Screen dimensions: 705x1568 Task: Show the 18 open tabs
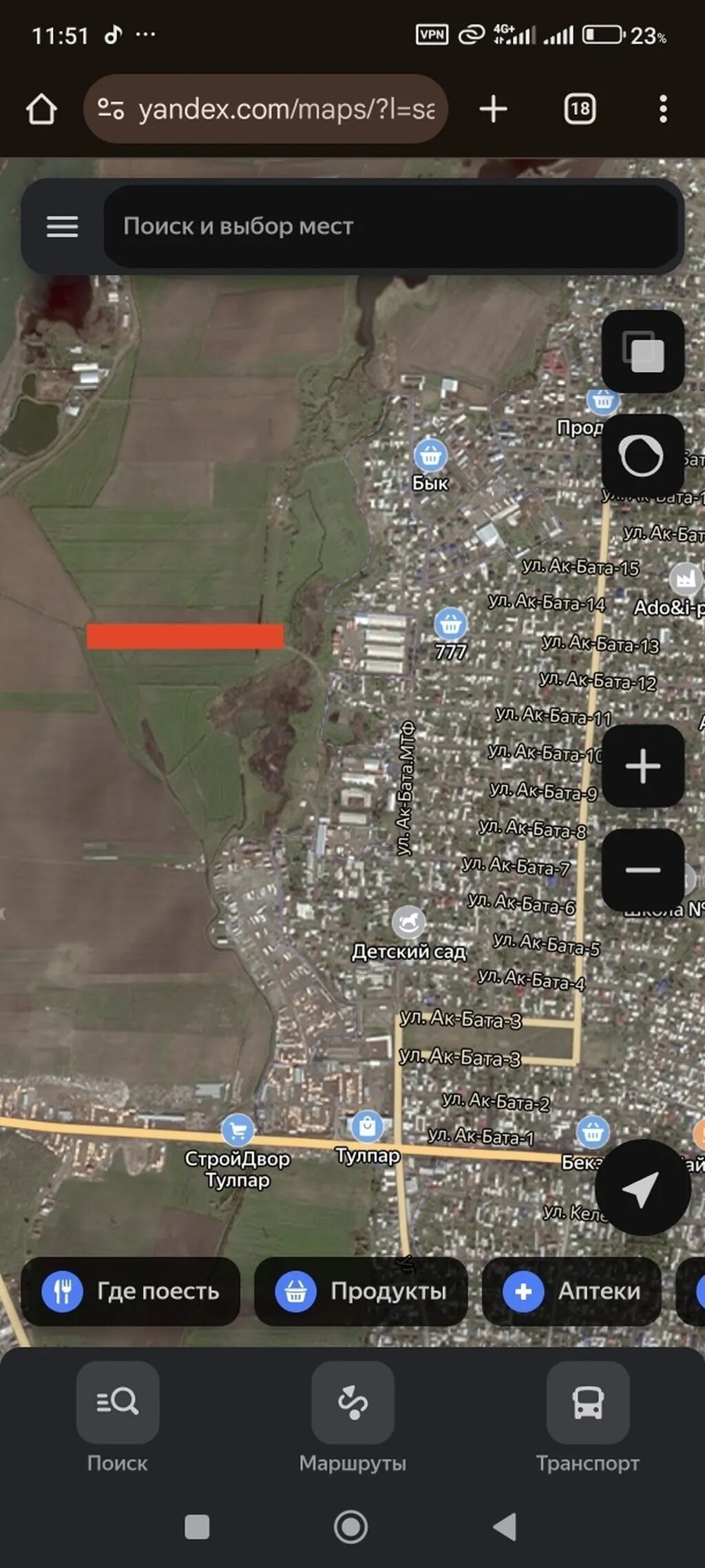(580, 109)
